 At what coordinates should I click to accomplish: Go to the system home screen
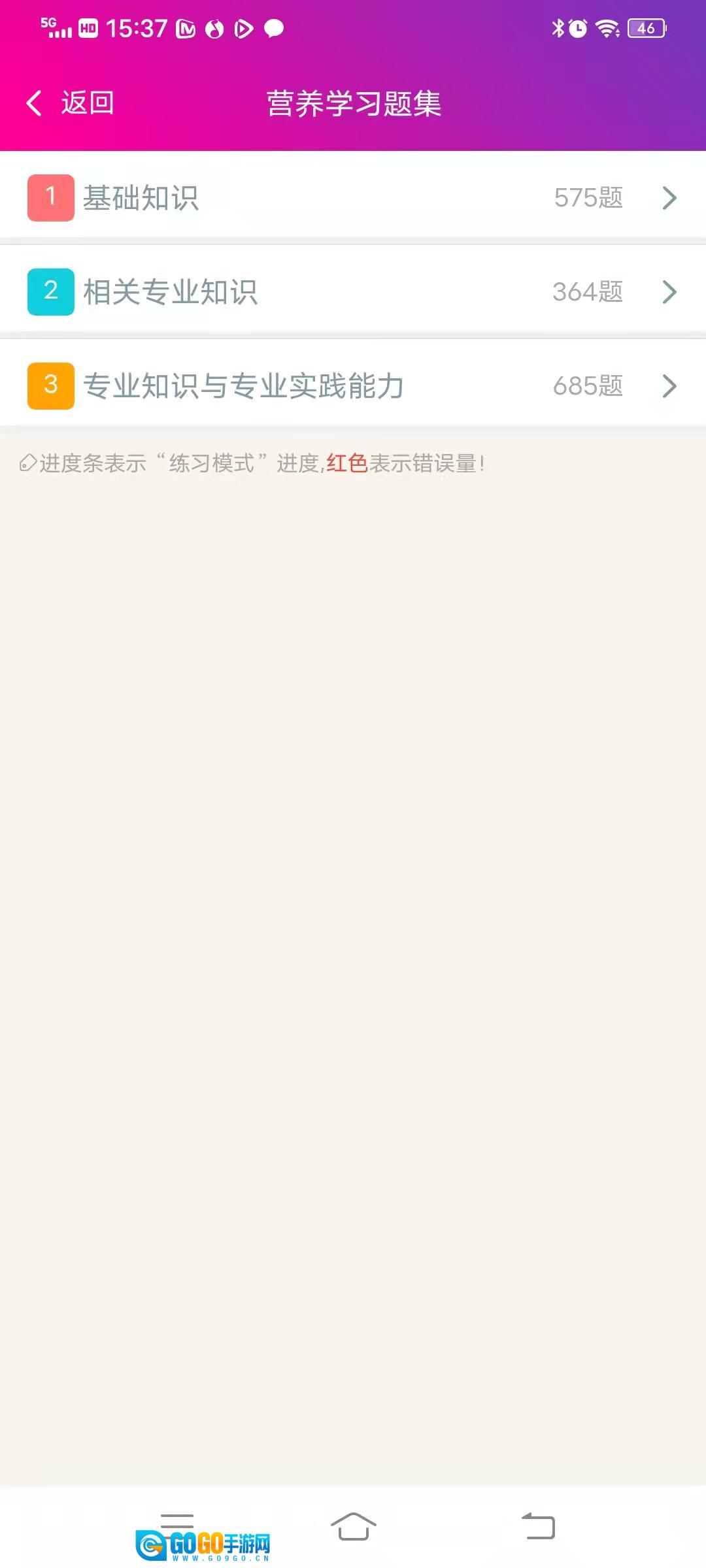[353, 1527]
